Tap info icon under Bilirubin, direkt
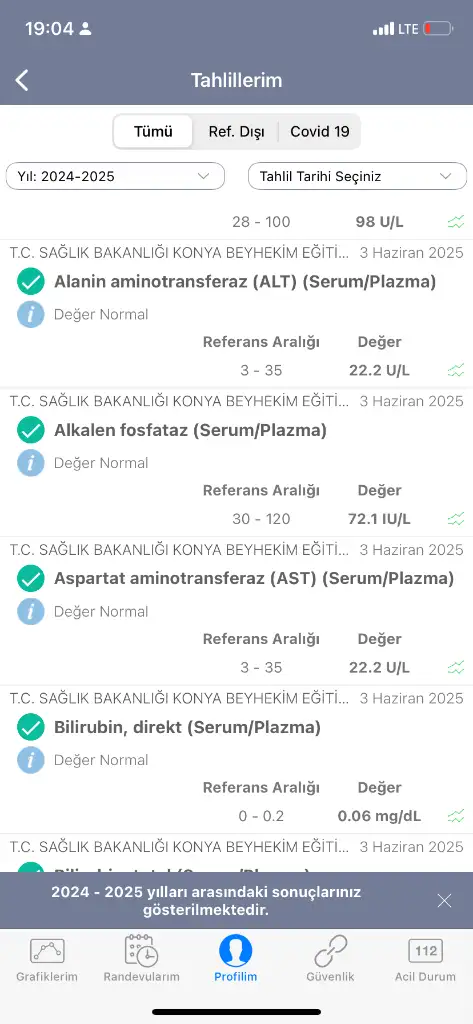Viewport: 473px width, 1024px height. [x=31, y=760]
